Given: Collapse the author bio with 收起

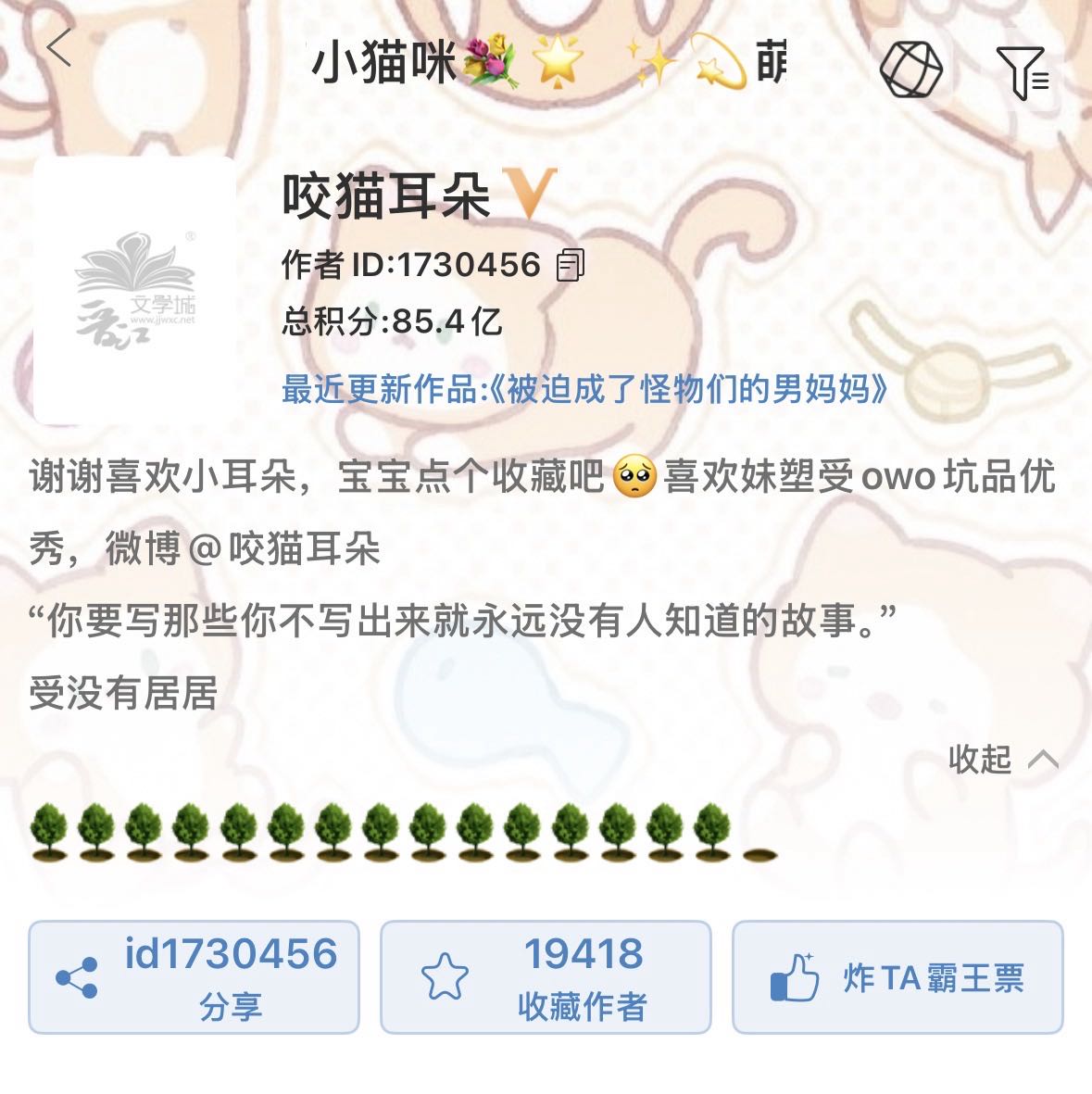Looking at the screenshot, I should tap(1002, 760).
